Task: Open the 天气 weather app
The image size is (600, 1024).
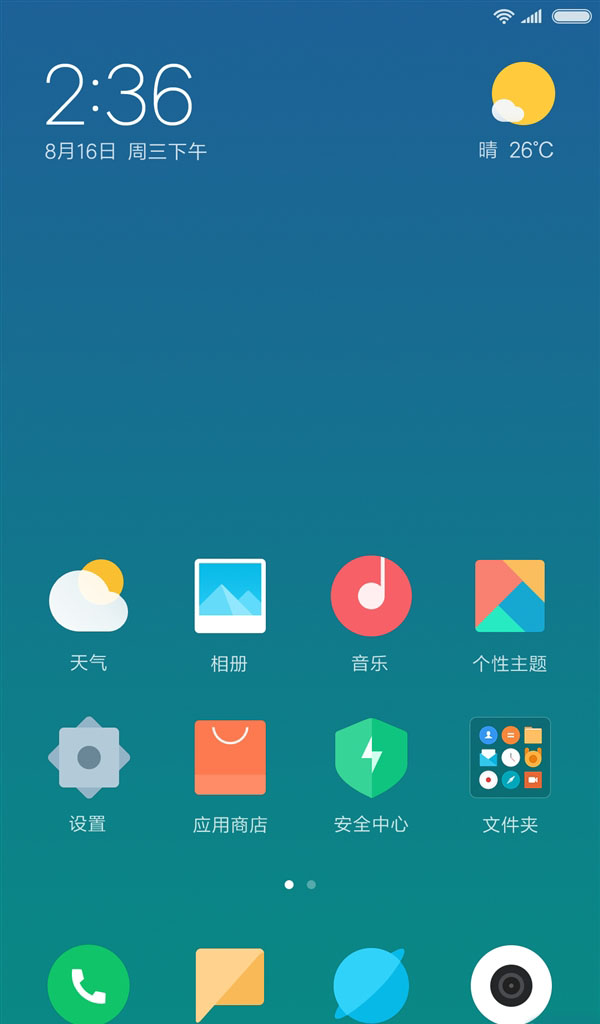Action: click(88, 597)
